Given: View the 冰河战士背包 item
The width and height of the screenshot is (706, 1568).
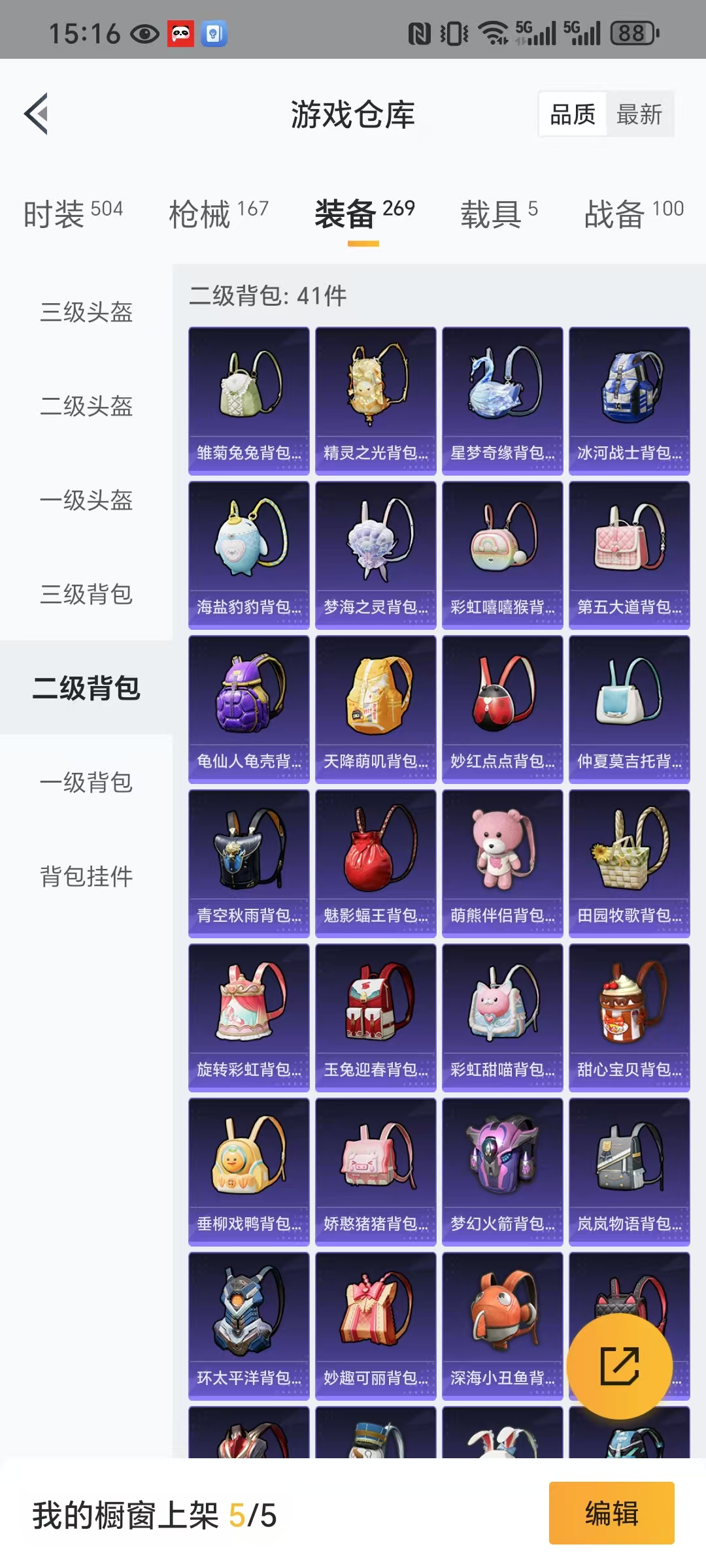Looking at the screenshot, I should tap(630, 401).
